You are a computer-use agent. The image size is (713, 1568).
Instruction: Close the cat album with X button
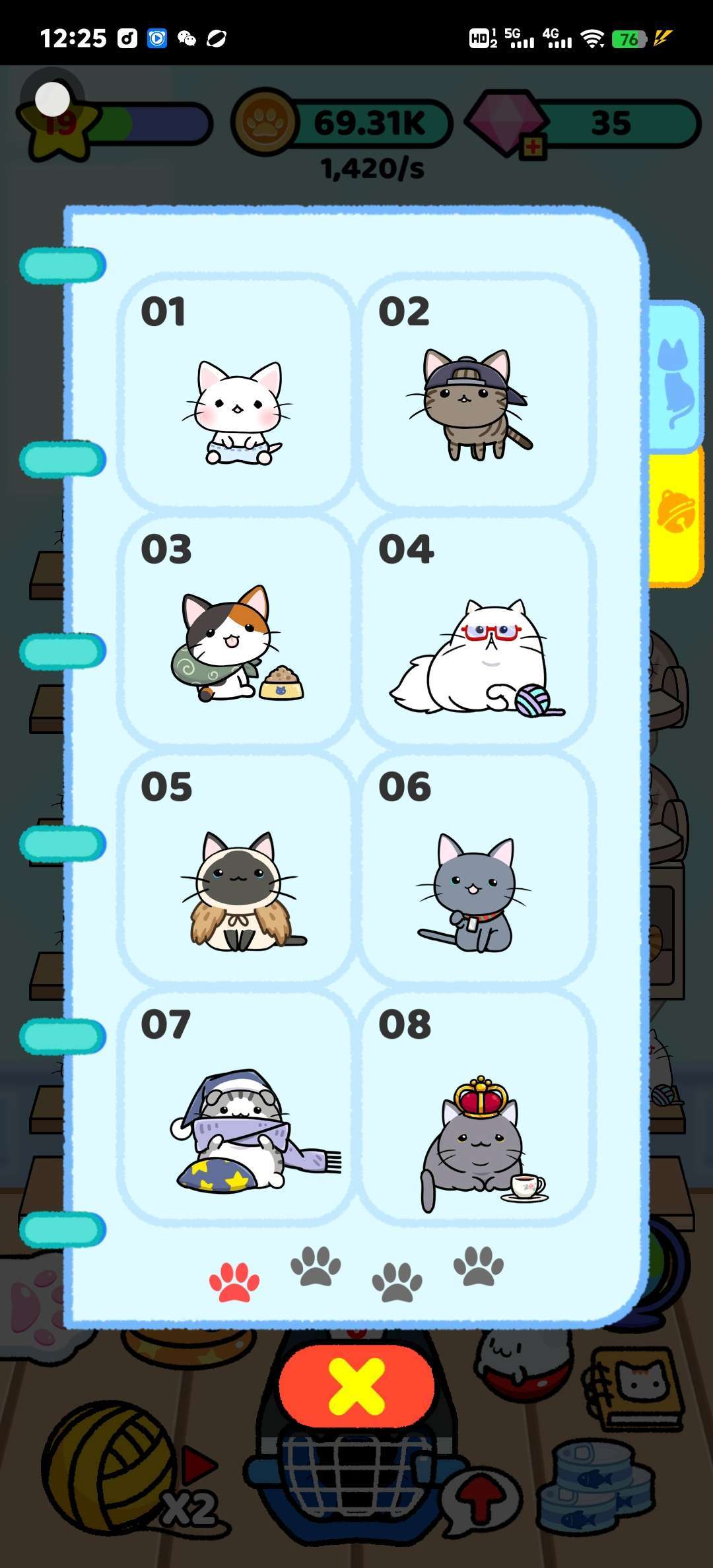tap(356, 1386)
